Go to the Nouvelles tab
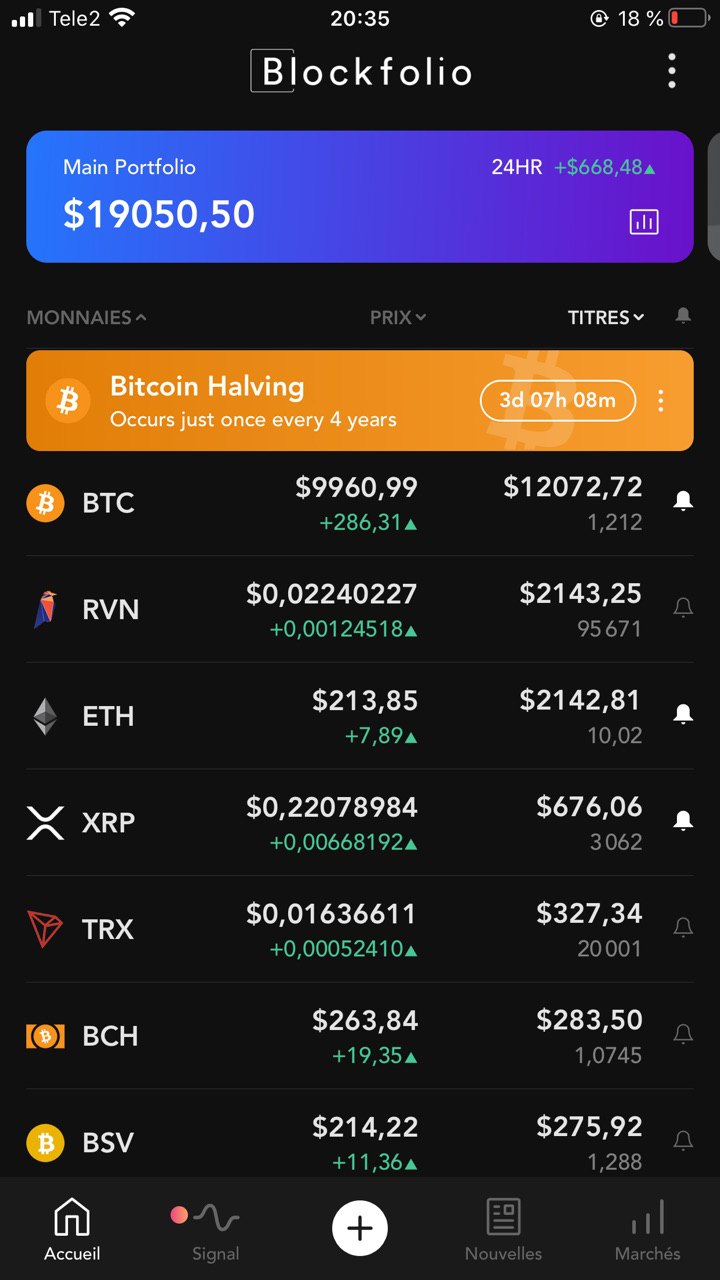The image size is (720, 1280). coord(503,1230)
